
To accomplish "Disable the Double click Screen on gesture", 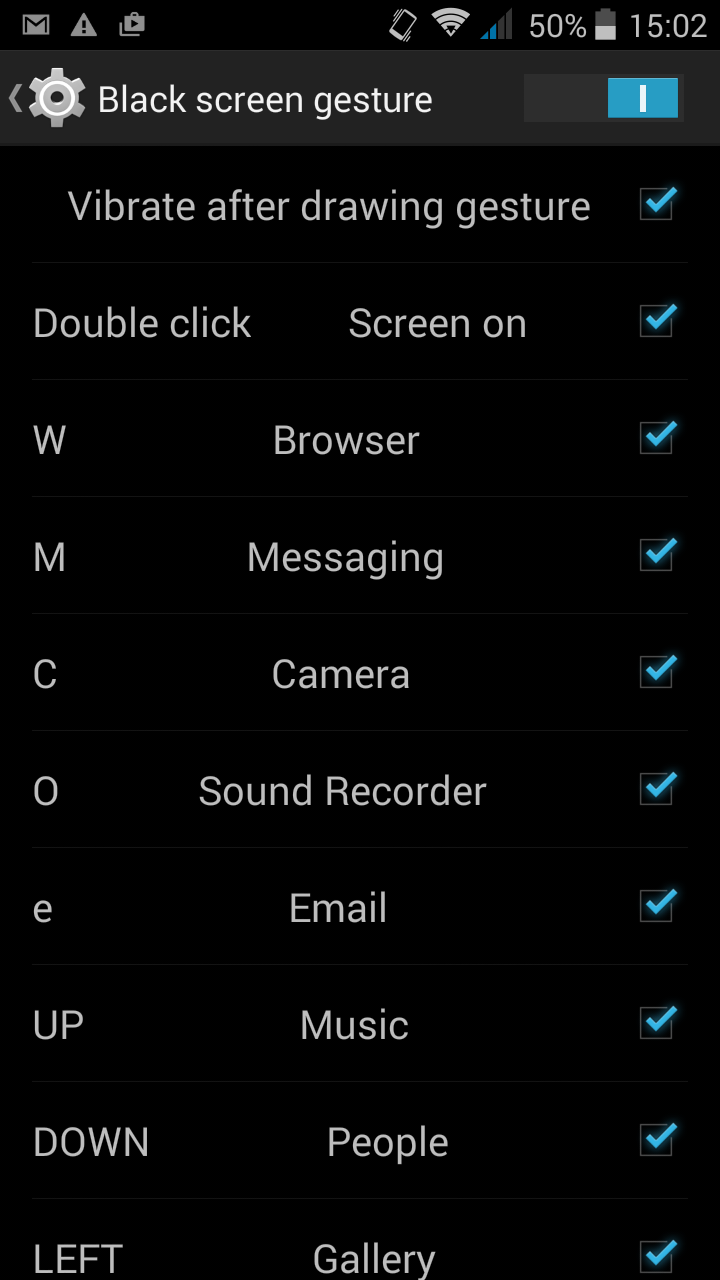I will tap(658, 321).
